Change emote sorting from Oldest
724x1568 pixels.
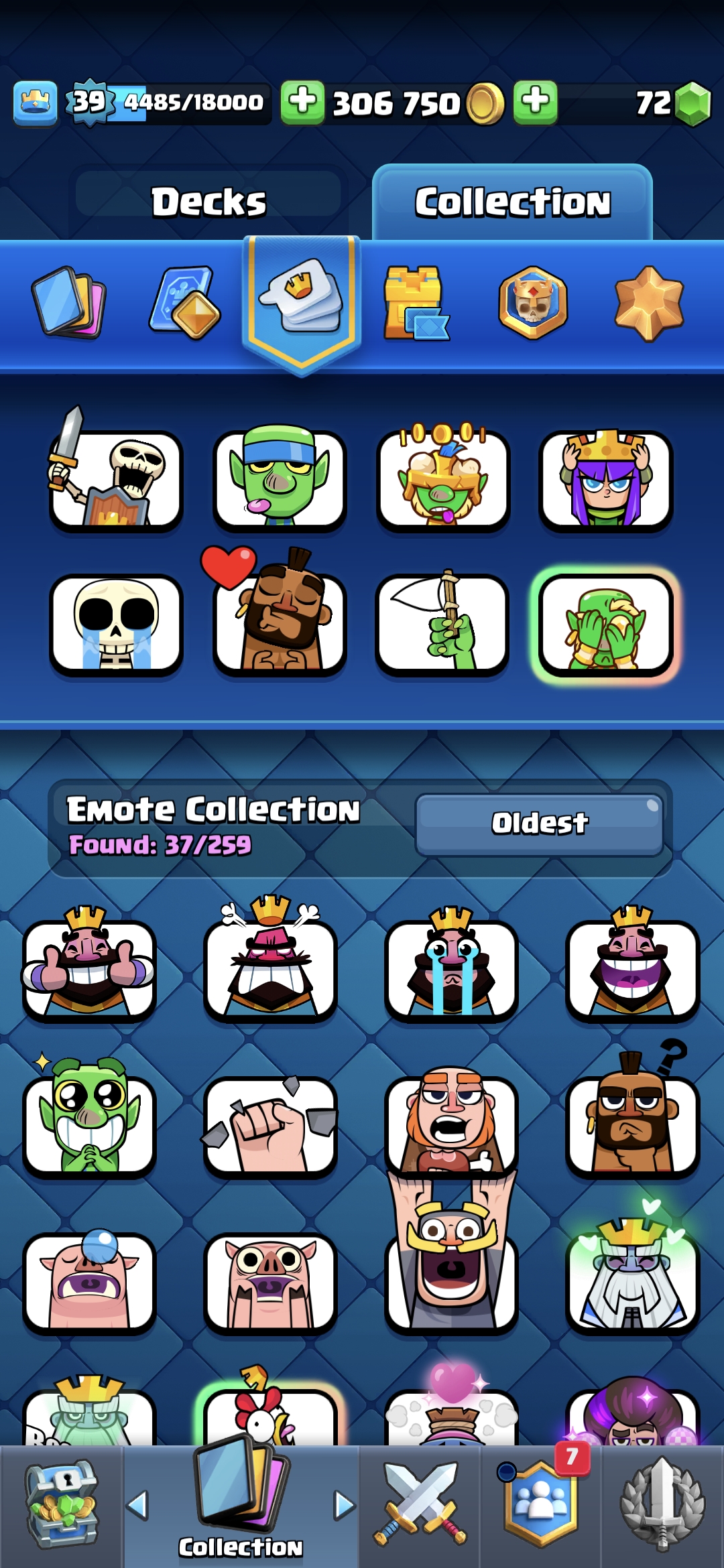[540, 824]
